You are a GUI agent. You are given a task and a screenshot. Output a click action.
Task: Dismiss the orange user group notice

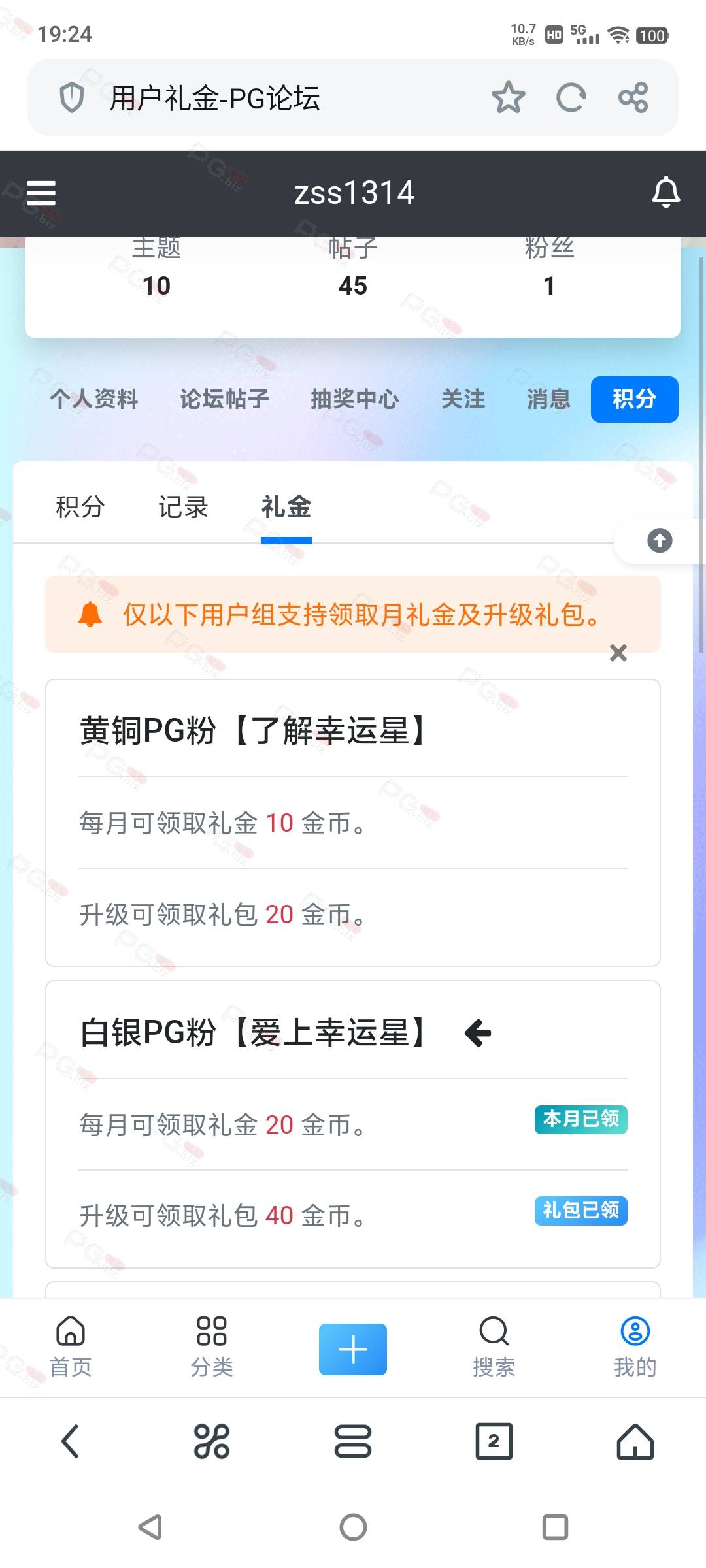coord(618,653)
